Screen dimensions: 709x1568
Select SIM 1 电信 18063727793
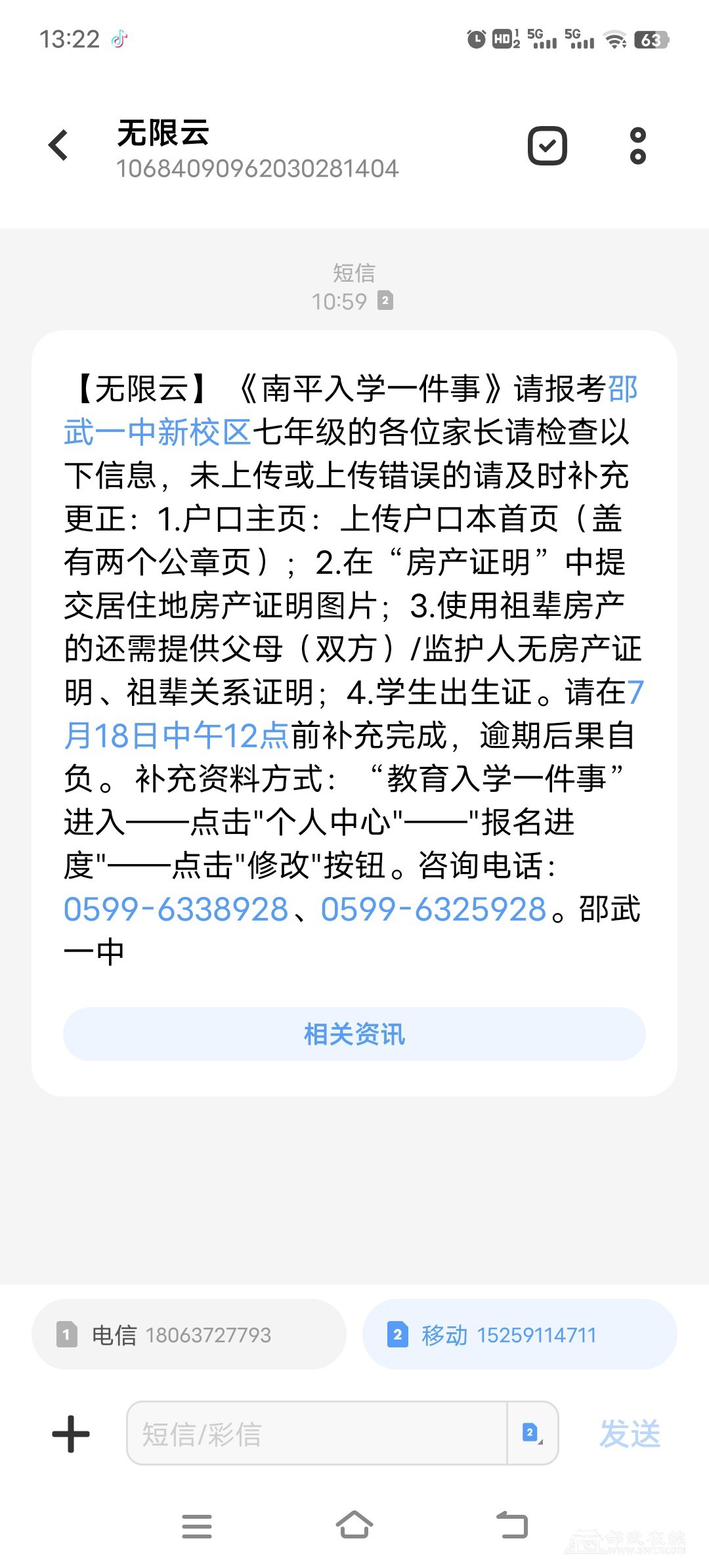click(189, 1335)
